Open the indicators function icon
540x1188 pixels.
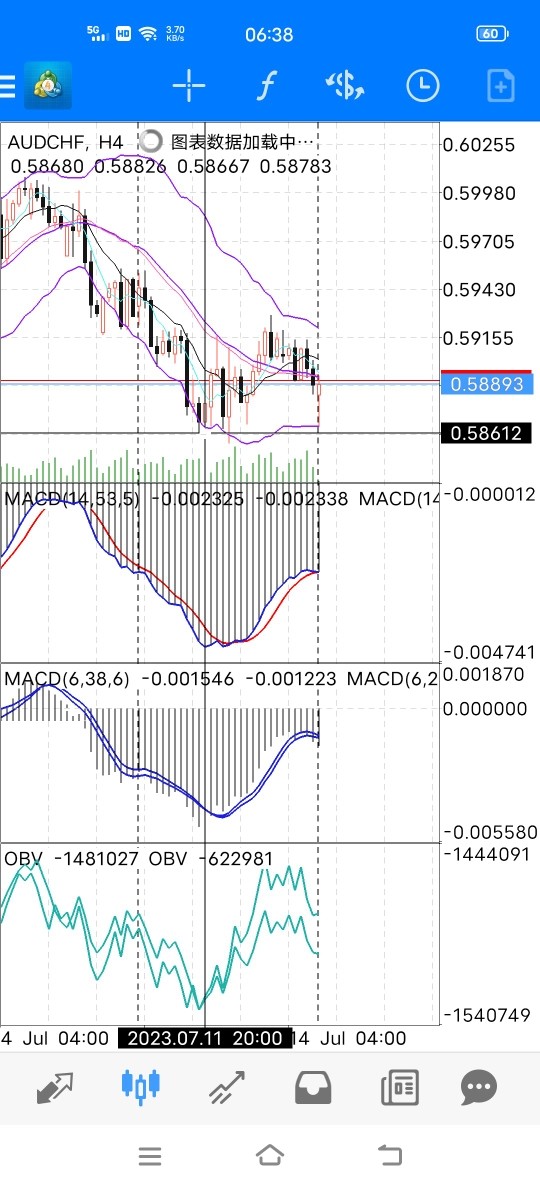[x=264, y=86]
